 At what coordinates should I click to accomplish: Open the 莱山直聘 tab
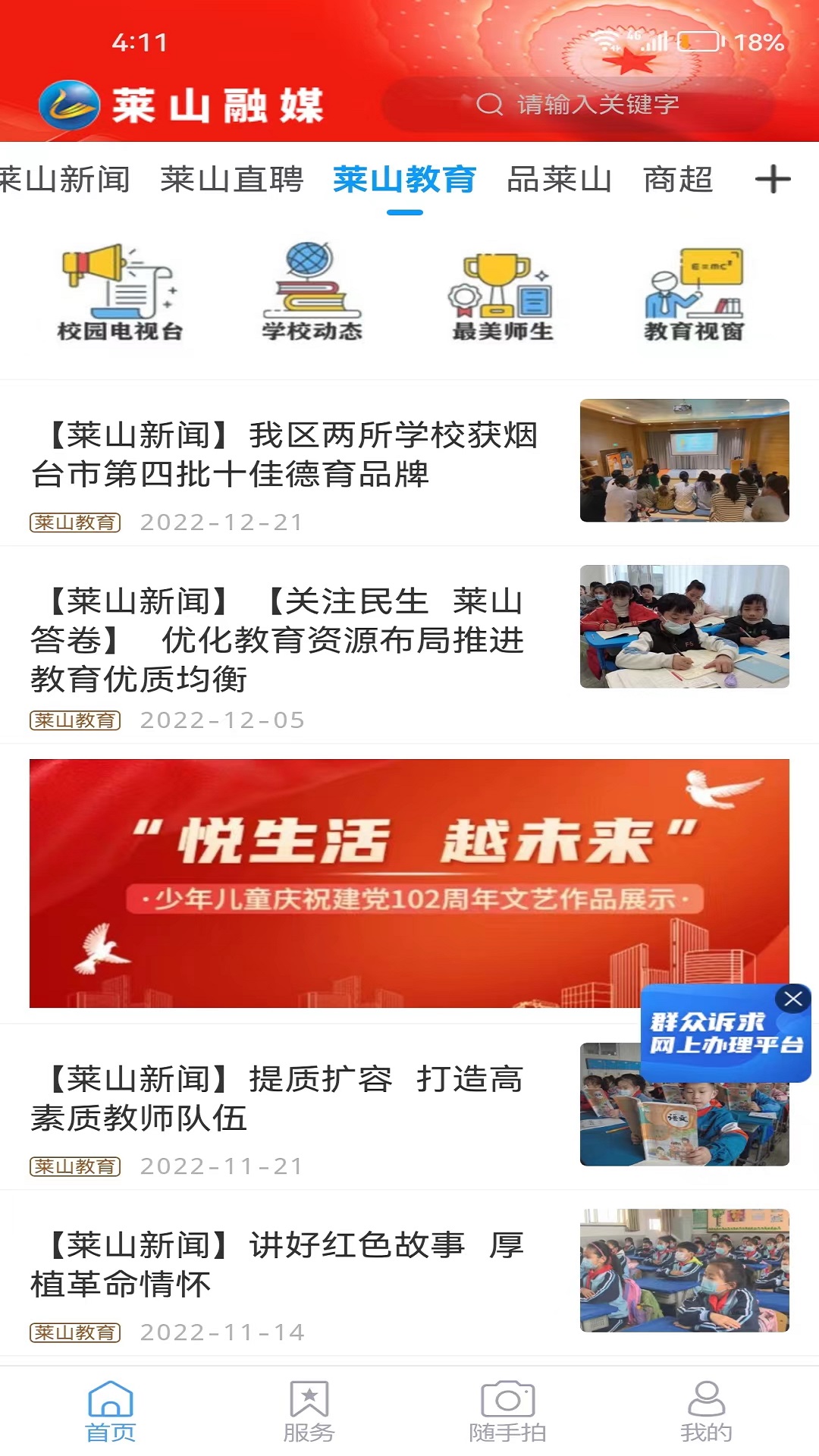(232, 180)
